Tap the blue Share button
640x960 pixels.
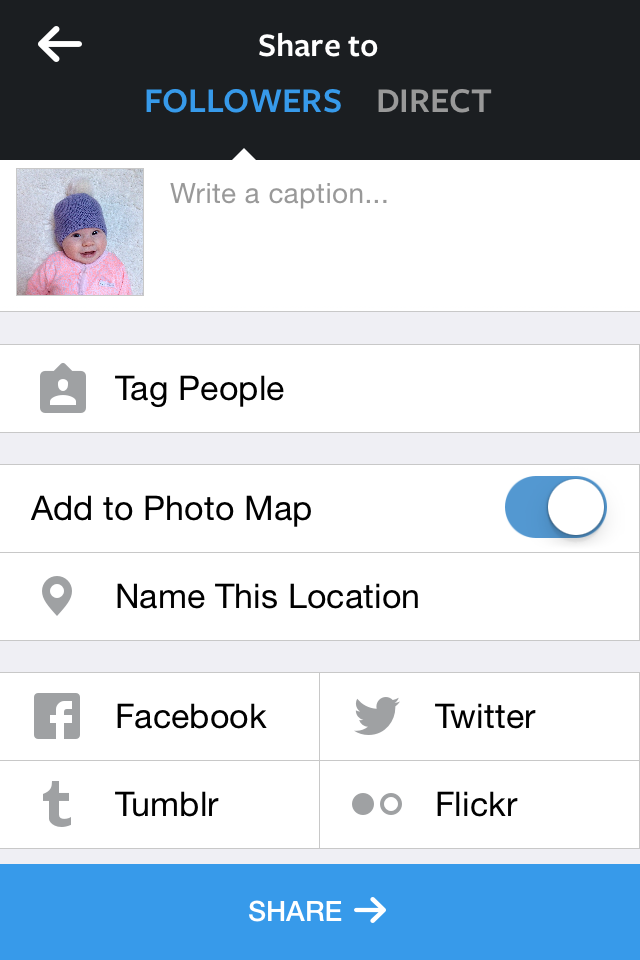tap(320, 912)
